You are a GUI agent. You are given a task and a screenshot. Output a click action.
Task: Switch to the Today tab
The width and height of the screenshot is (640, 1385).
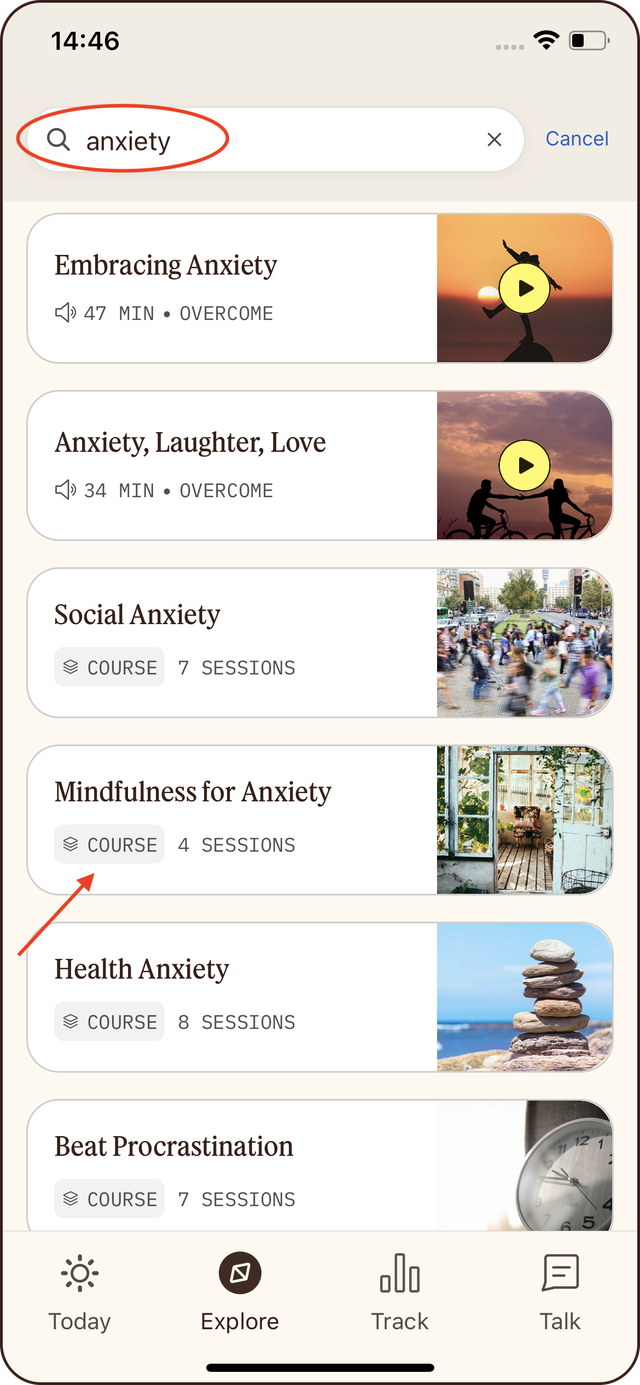(x=79, y=1293)
